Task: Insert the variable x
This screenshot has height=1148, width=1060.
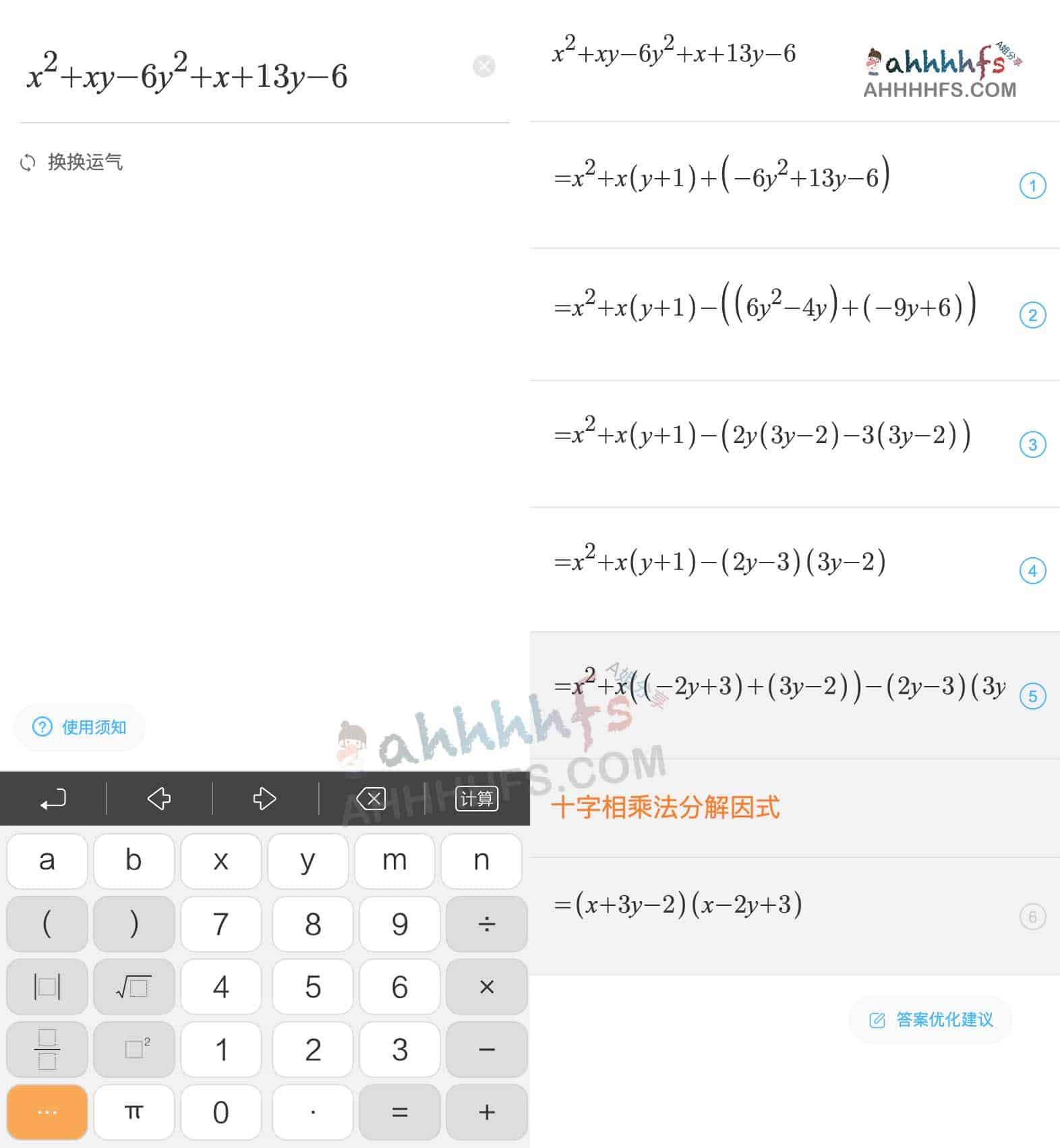Action: point(220,861)
